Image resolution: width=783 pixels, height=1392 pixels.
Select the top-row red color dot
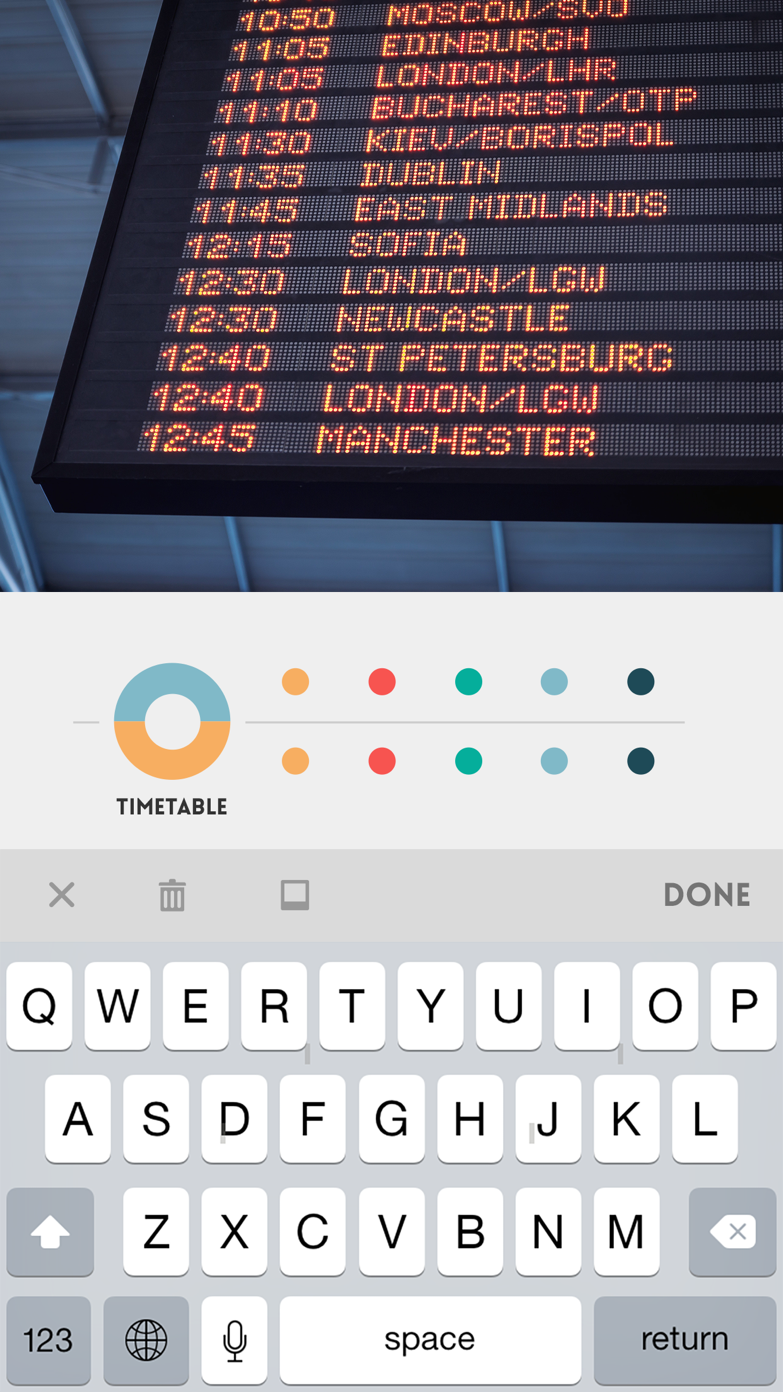382,682
